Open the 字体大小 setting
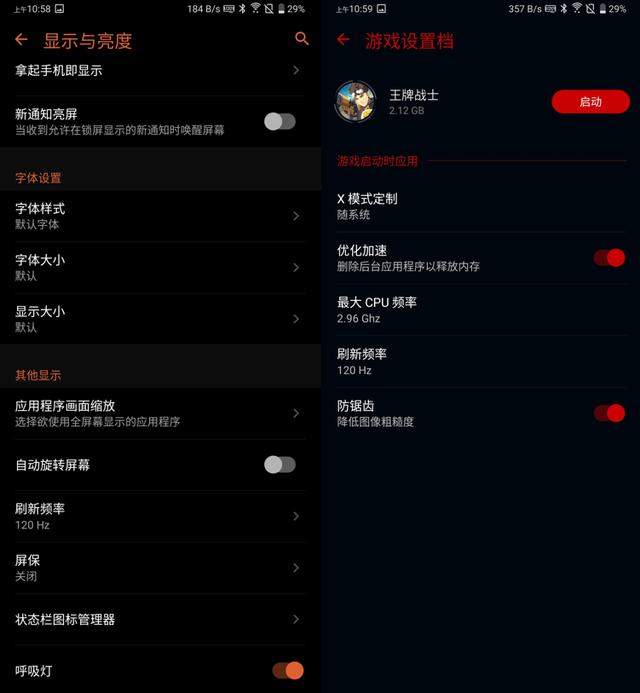 click(x=158, y=267)
